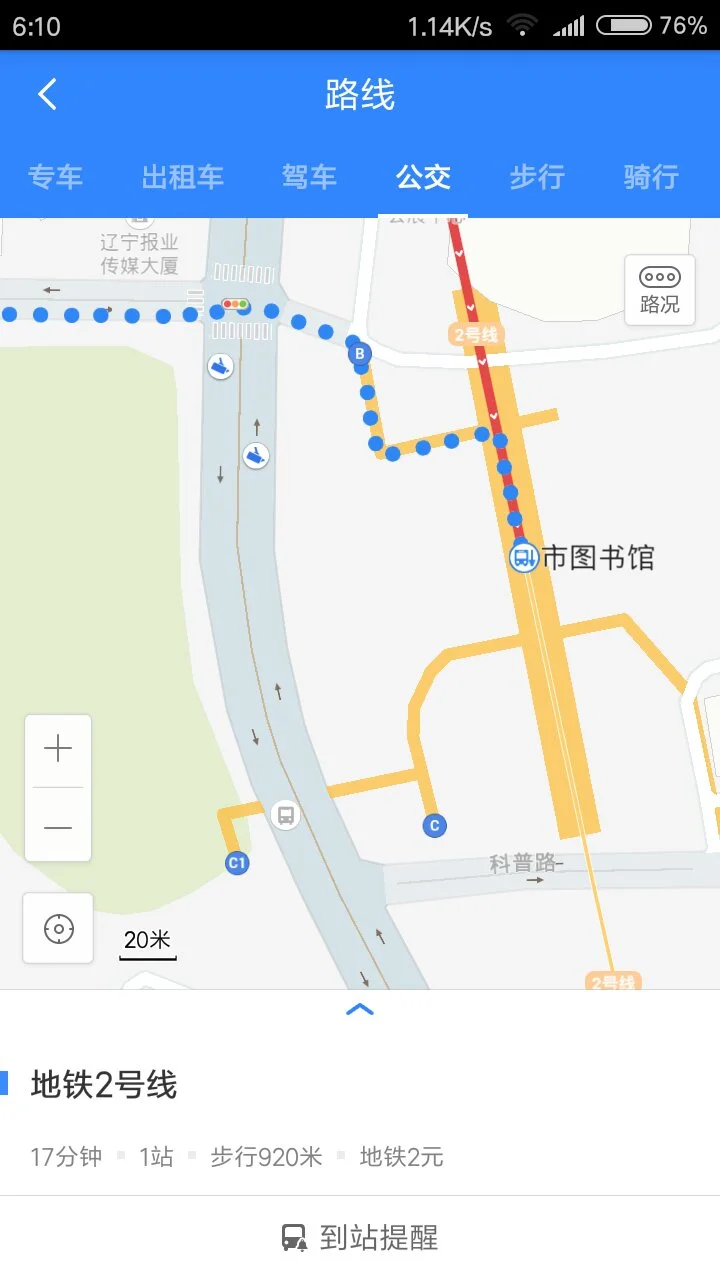Click the 到站提醒 arrival reminder bell icon
Viewport: 720px width, 1280px height.
pyautogui.click(x=293, y=1237)
